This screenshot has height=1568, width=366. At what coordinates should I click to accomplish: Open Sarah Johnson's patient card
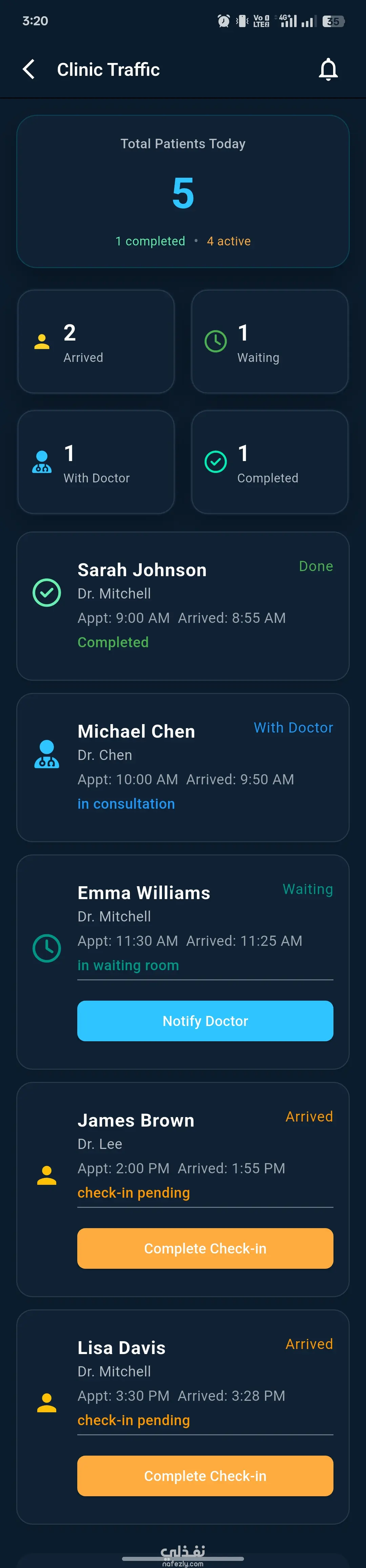pyautogui.click(x=183, y=606)
